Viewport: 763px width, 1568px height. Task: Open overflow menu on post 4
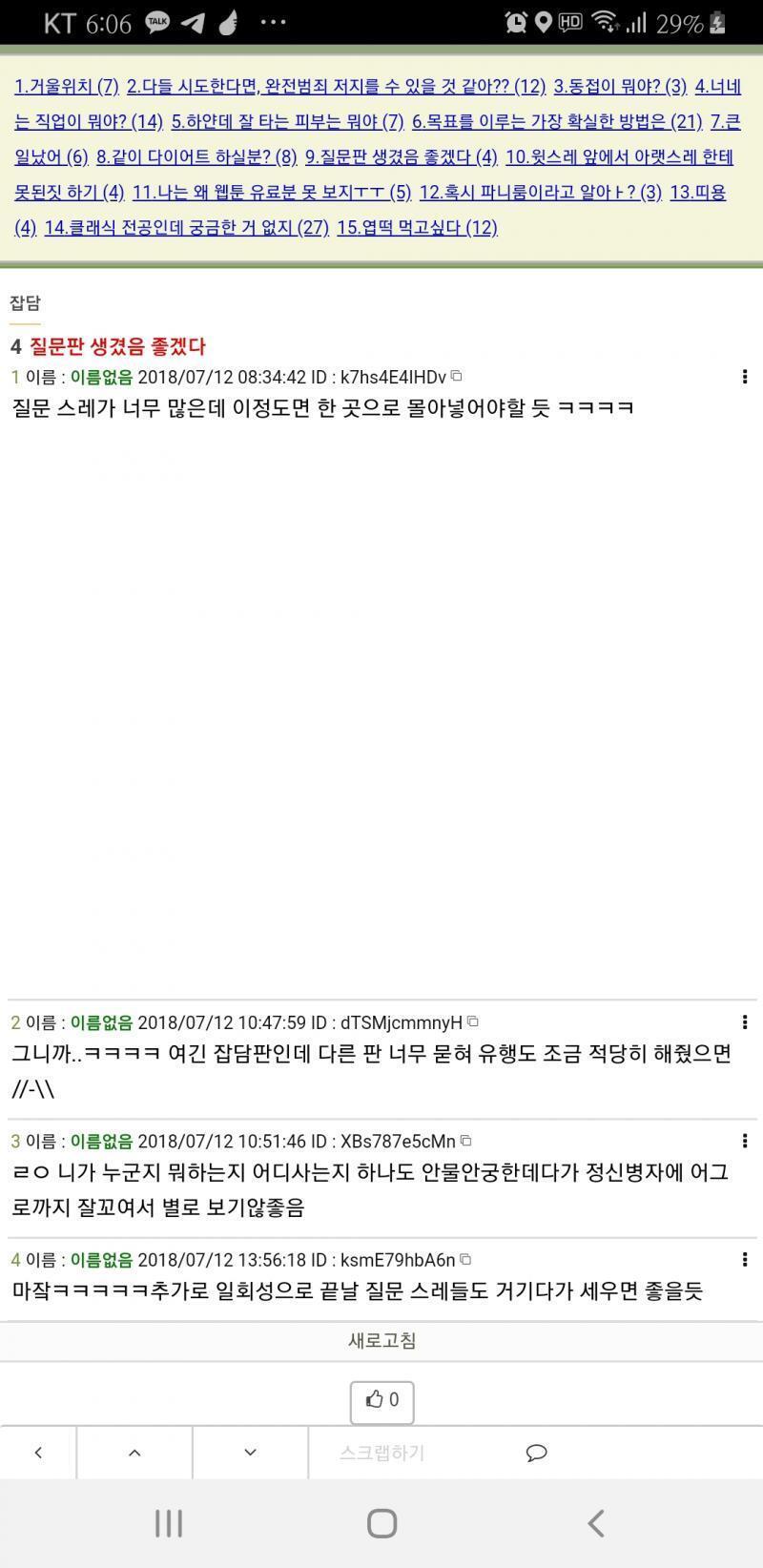point(744,1259)
